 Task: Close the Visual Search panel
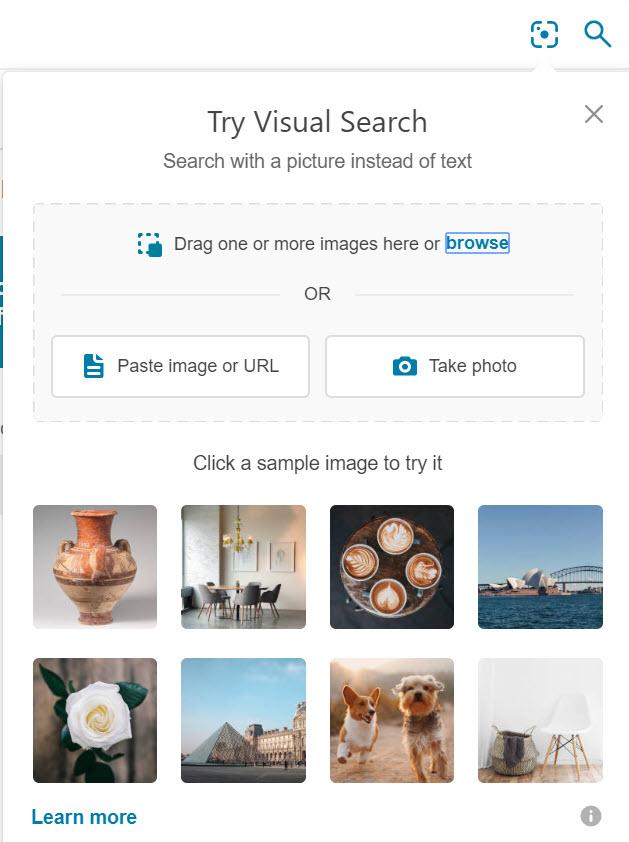594,114
